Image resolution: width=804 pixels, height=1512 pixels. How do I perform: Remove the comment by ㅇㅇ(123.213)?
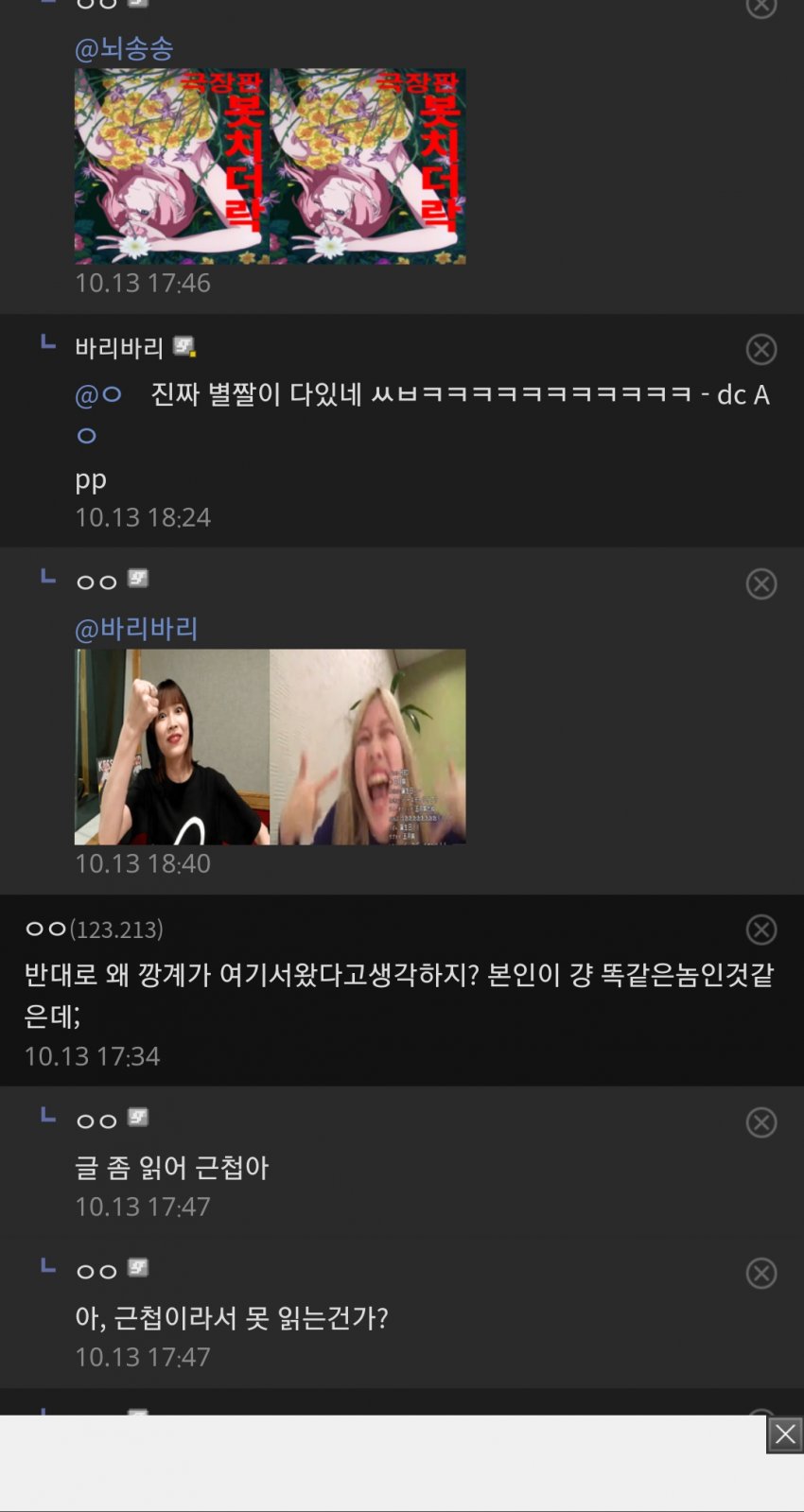[760, 930]
